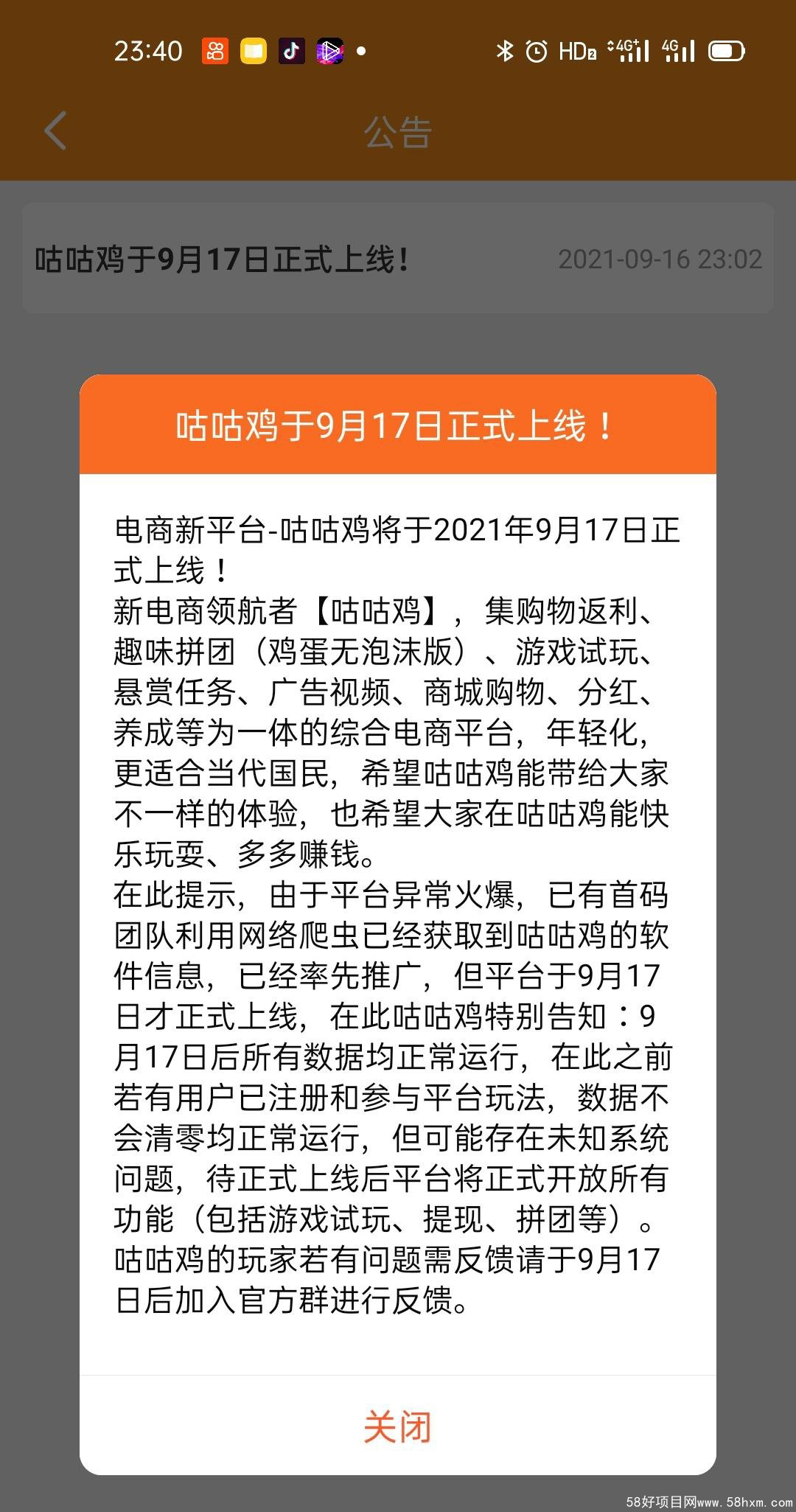The height and width of the screenshot is (1512, 796).
Task: Open the 咕咕鸡于9月17日正式上线 announcement row
Action: (x=397, y=259)
